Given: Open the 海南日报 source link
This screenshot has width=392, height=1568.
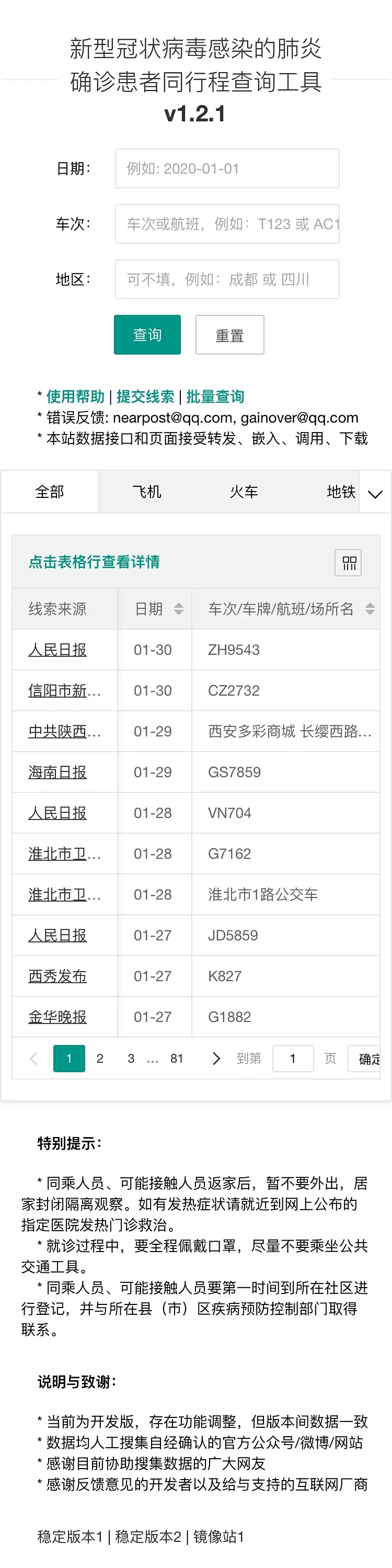Looking at the screenshot, I should (57, 772).
